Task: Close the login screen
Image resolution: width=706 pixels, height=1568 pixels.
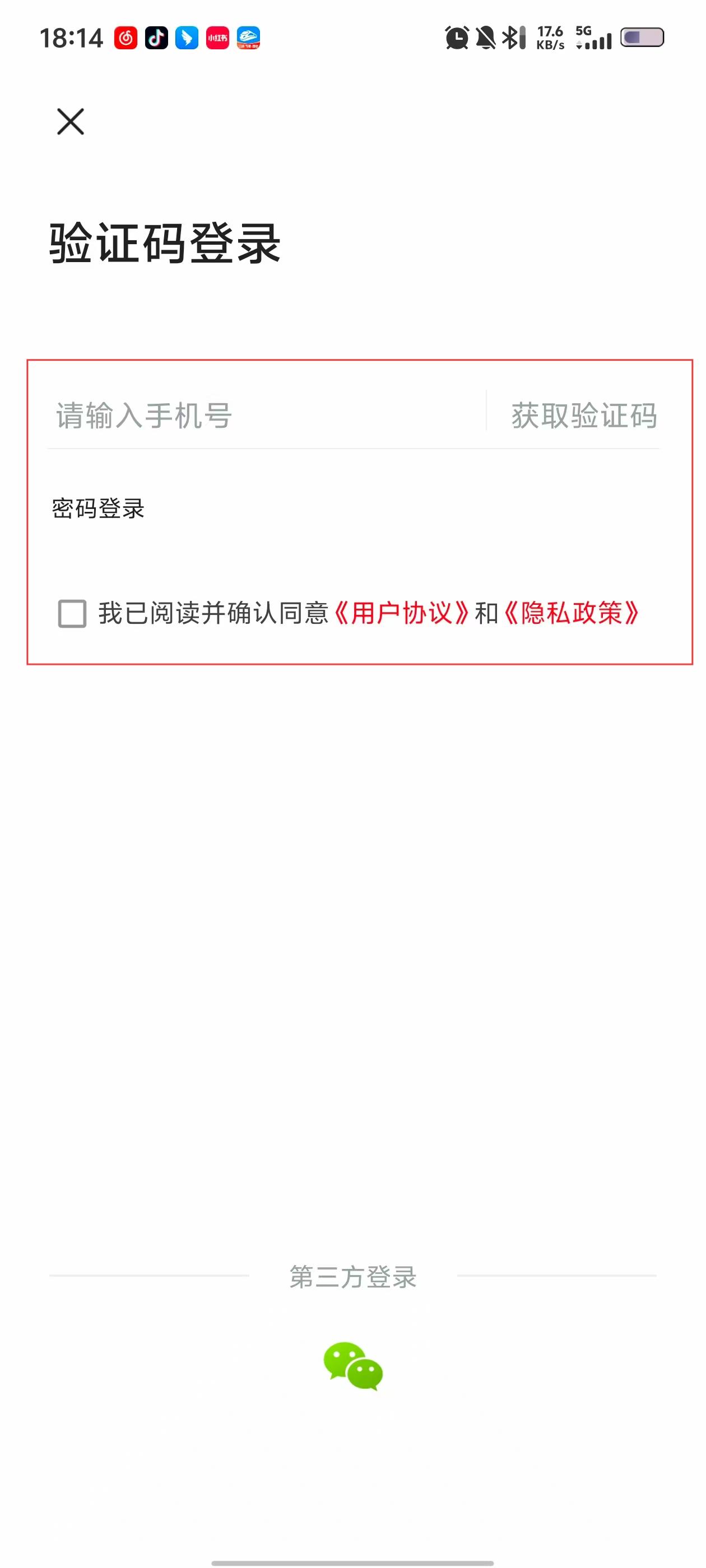Action: click(70, 121)
